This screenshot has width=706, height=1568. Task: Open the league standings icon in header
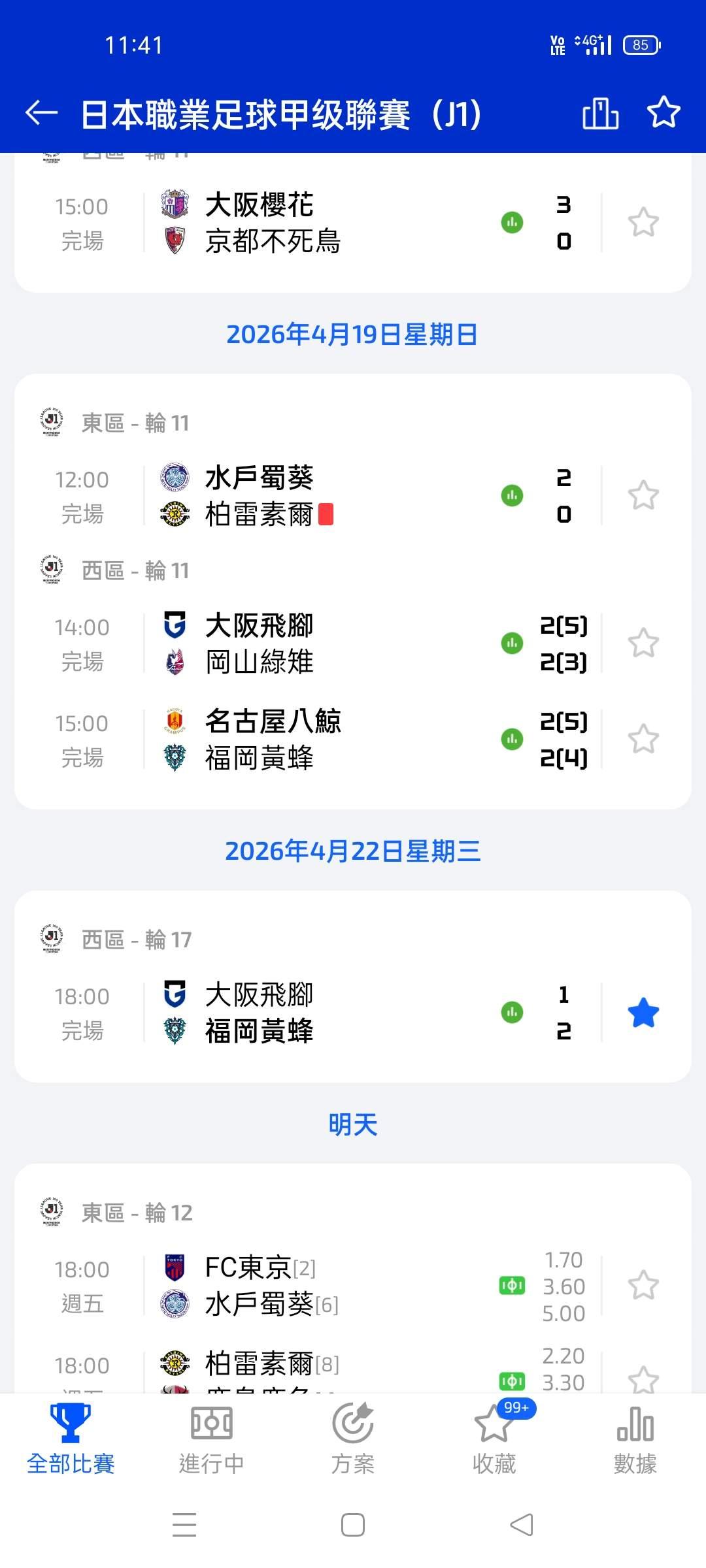(600, 113)
